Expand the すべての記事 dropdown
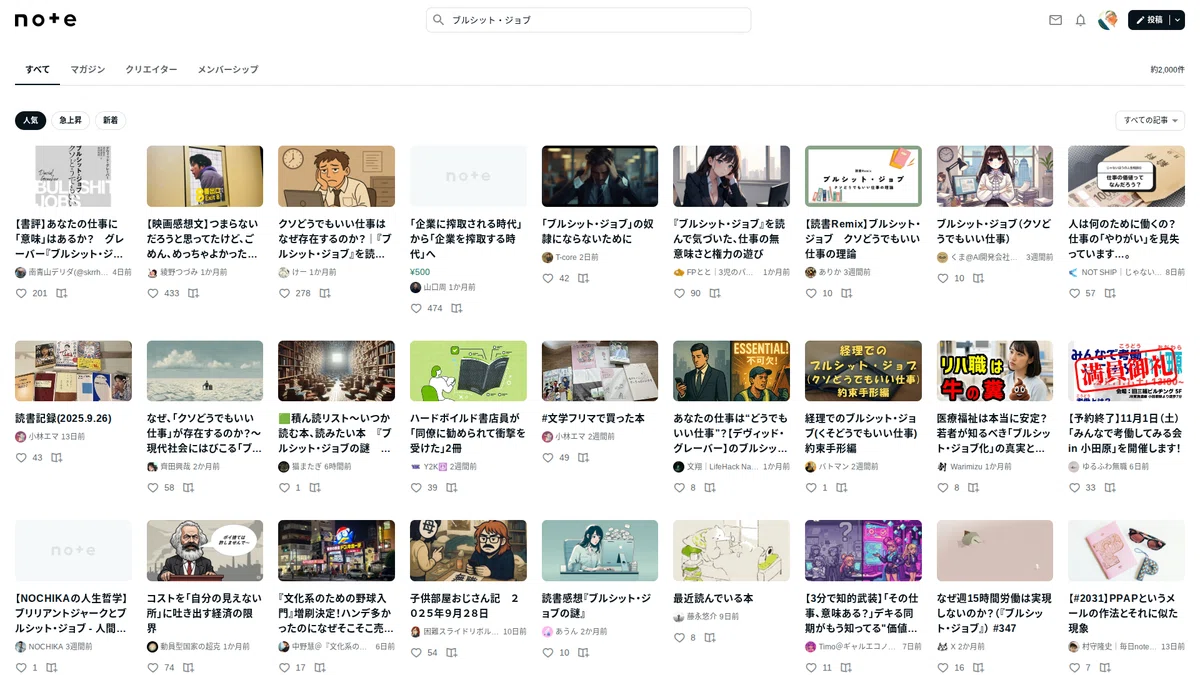 (x=1150, y=120)
